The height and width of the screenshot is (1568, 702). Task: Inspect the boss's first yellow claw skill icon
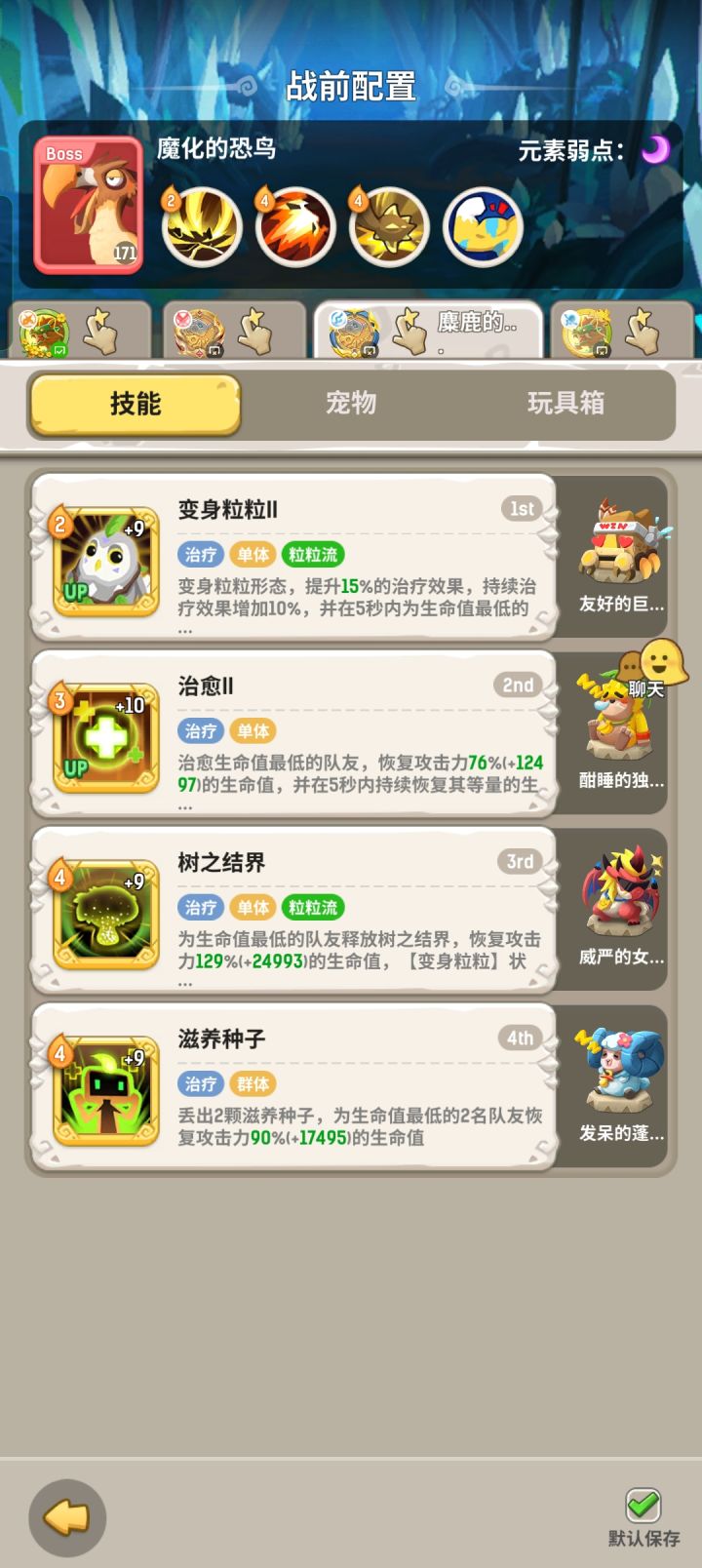202,225
